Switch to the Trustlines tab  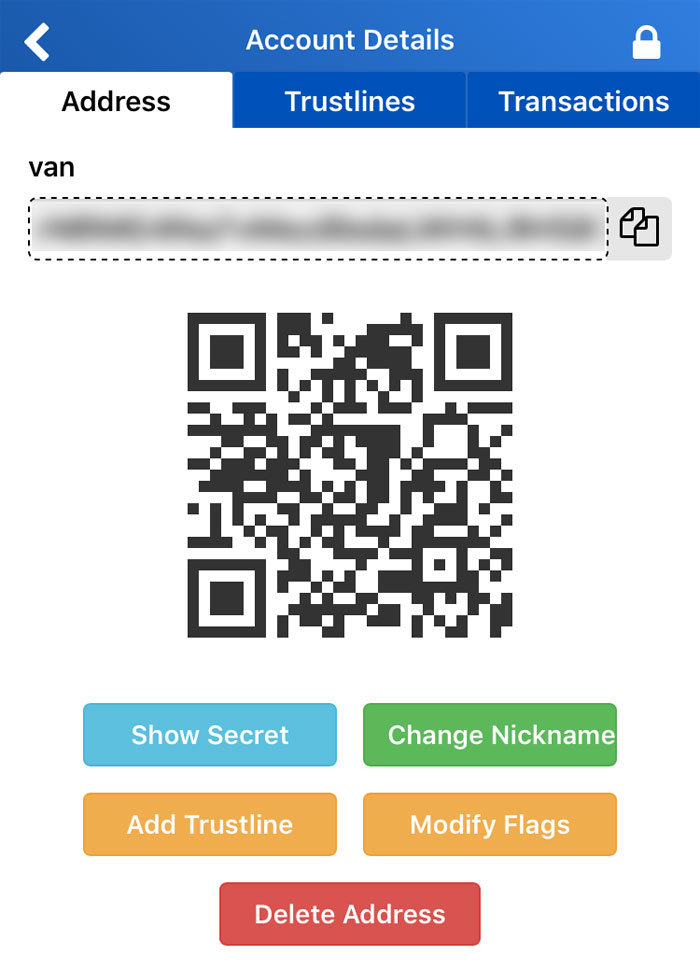click(x=349, y=101)
